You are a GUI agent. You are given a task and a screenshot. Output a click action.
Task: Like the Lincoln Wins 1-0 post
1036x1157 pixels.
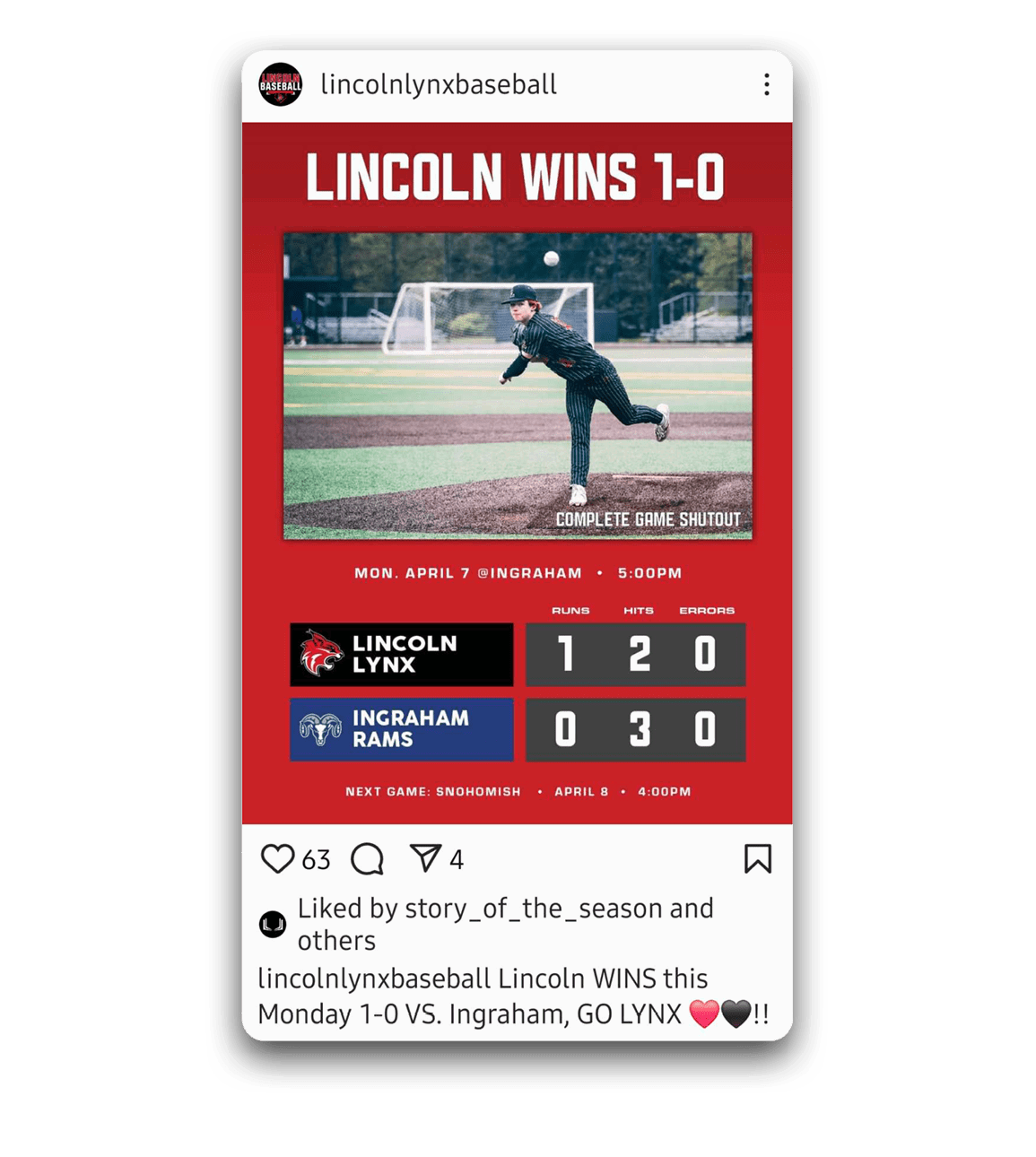pyautogui.click(x=277, y=858)
